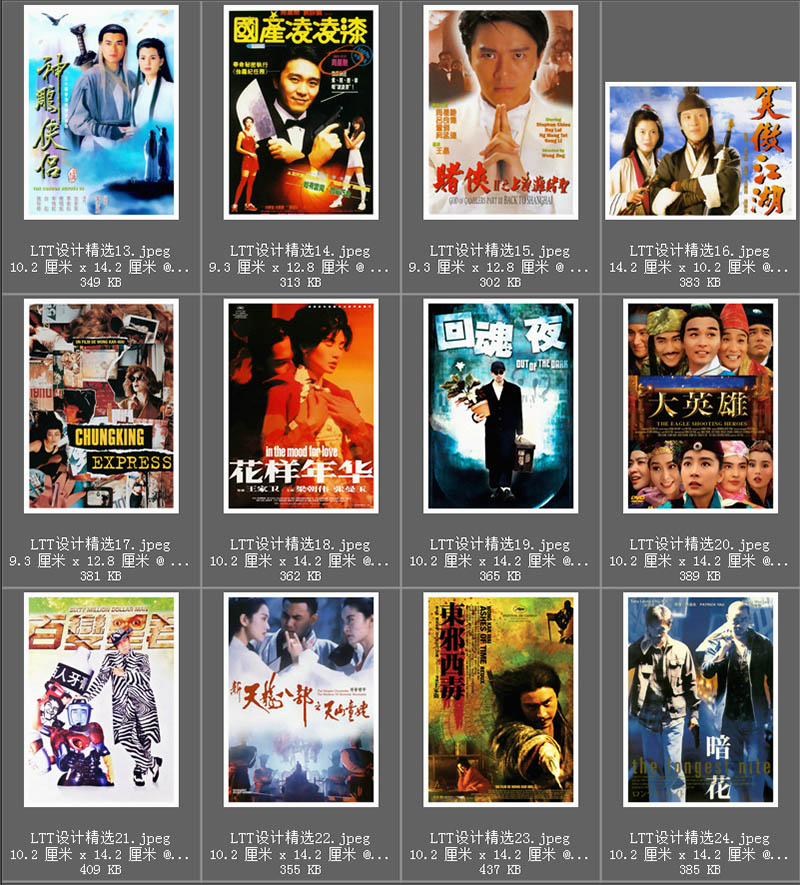Select the file LTT设计精选14.jpeg

[x=300, y=112]
